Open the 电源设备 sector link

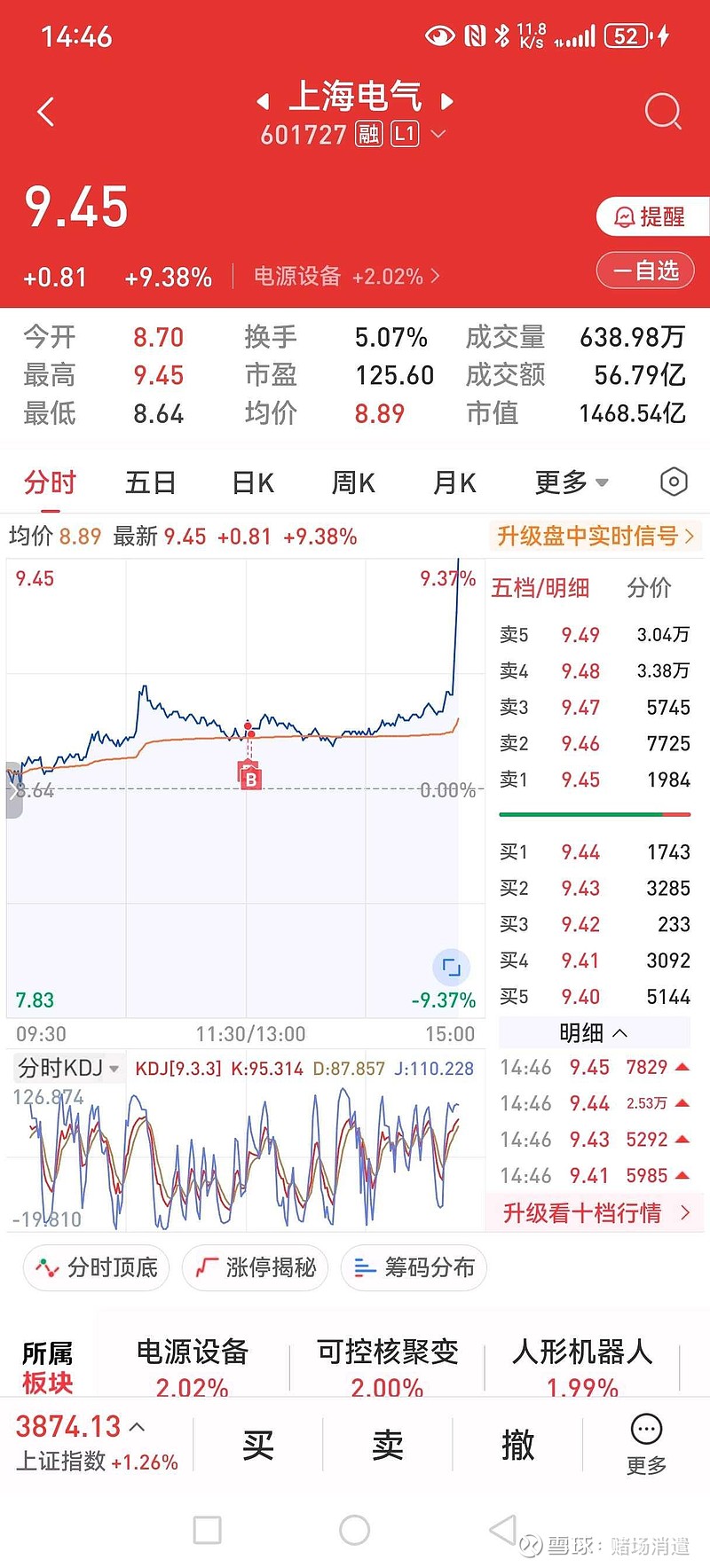coord(347,276)
